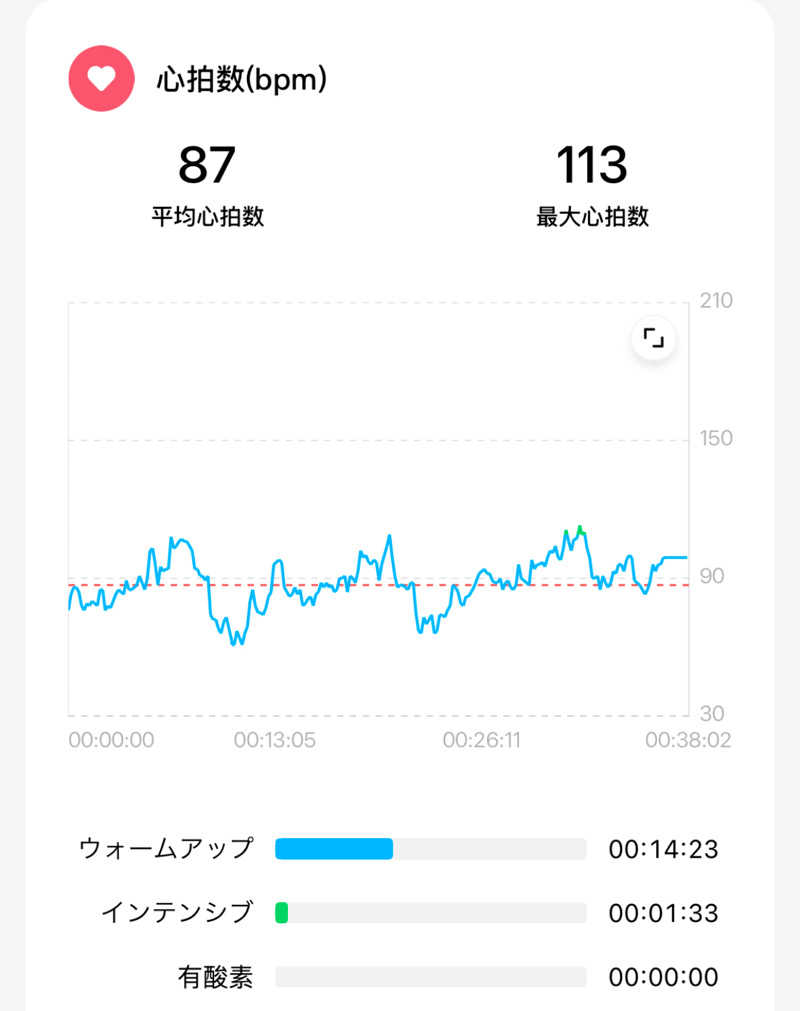Select the 00:00:00 time axis label

(x=111, y=740)
